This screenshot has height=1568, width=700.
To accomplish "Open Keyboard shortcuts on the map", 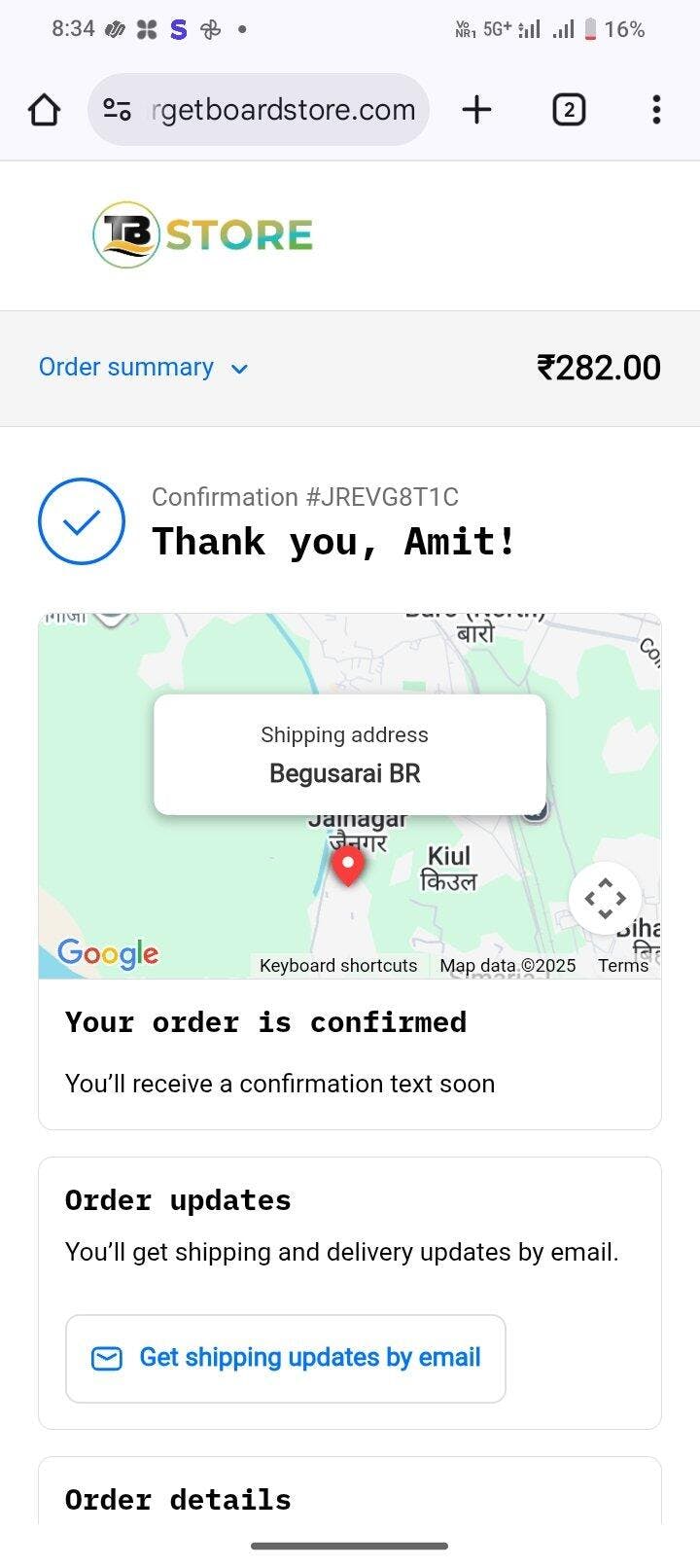I will [338, 965].
